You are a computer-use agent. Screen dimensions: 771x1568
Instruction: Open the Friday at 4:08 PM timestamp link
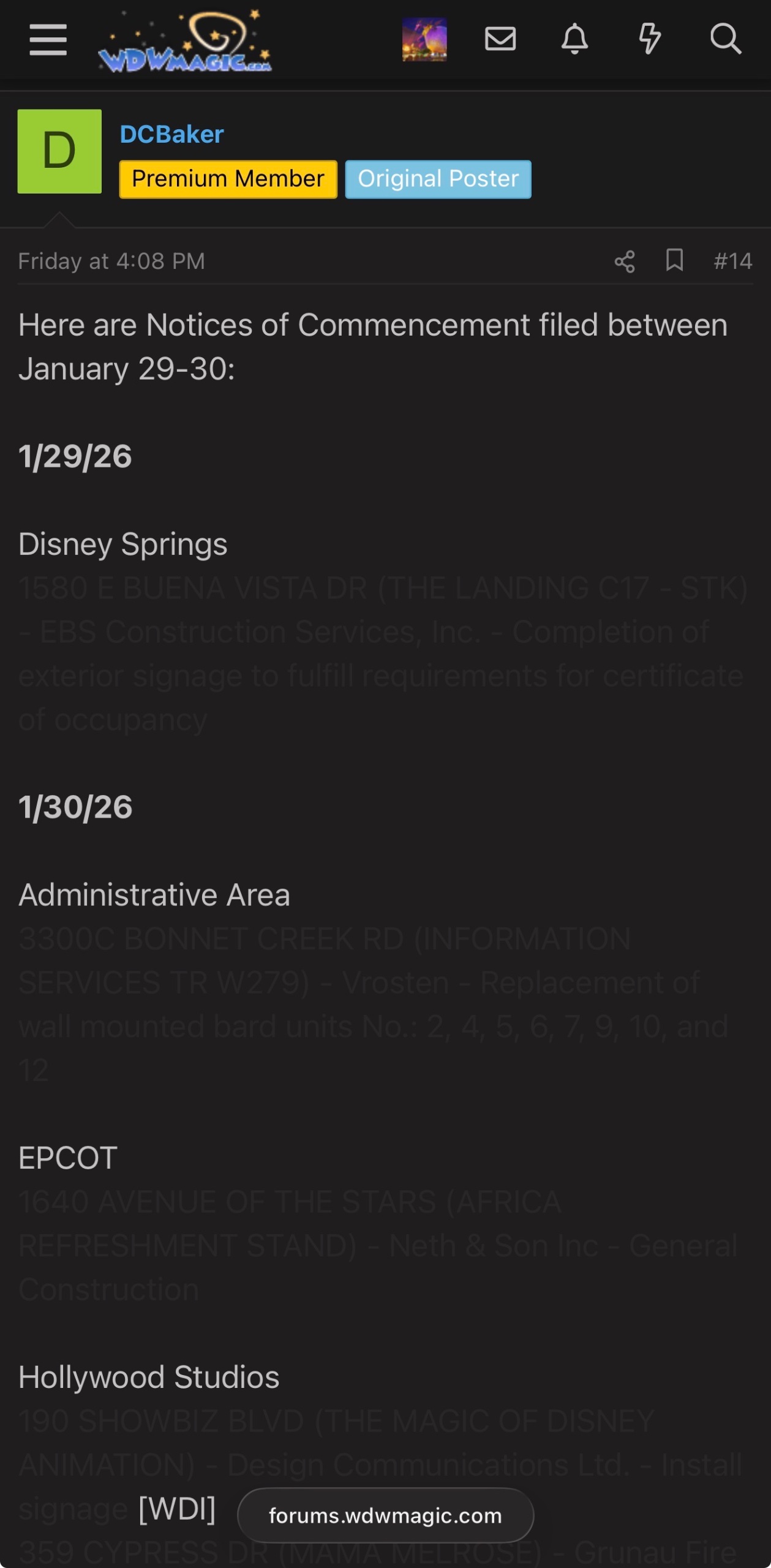pos(111,262)
